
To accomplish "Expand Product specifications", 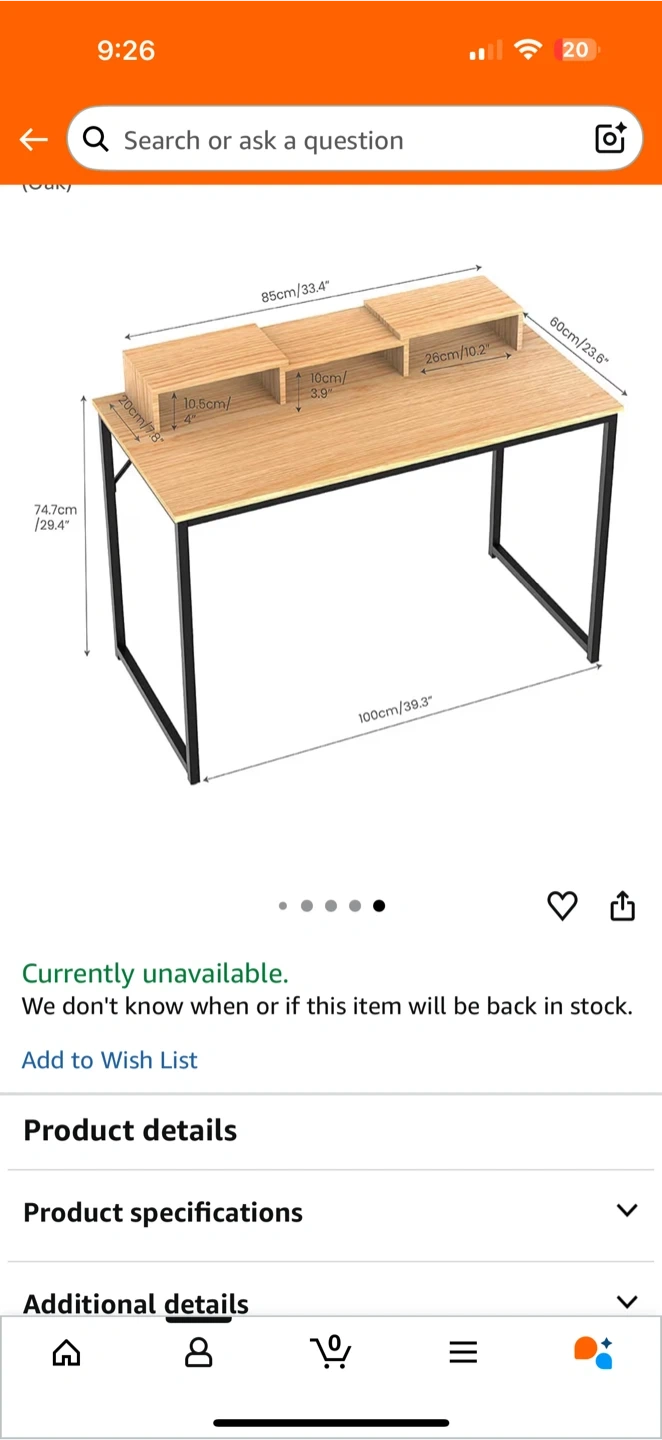I will click(x=331, y=1212).
